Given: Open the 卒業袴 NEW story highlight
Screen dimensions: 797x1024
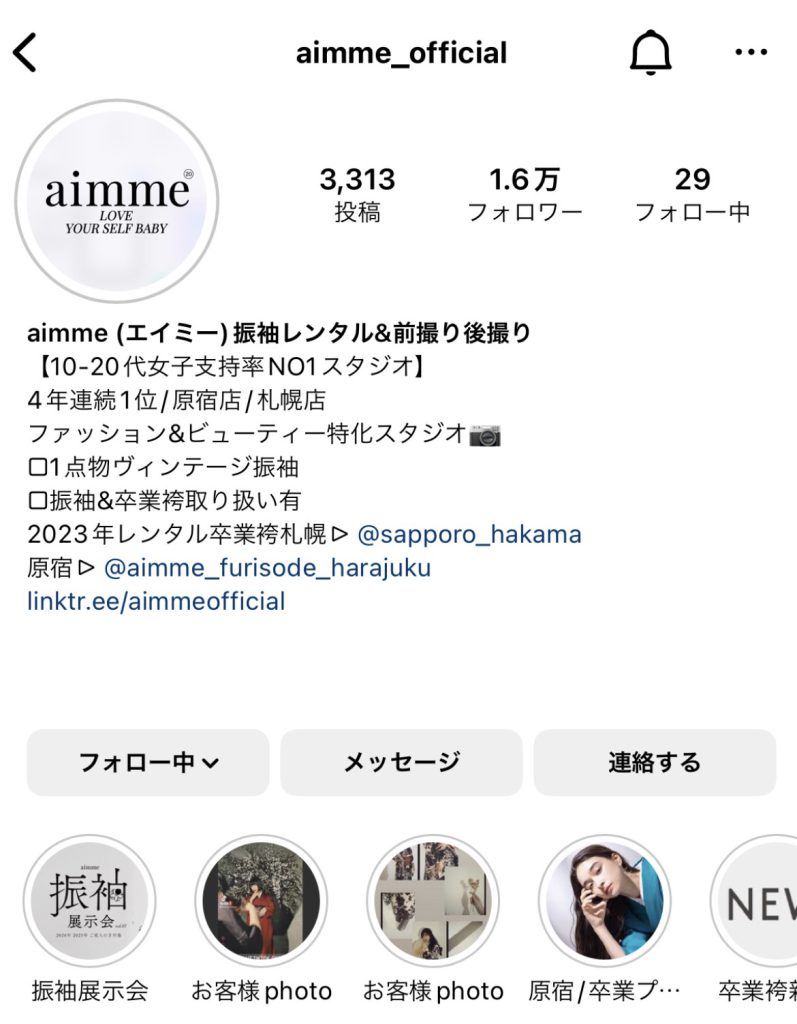Looking at the screenshot, I should 760,902.
